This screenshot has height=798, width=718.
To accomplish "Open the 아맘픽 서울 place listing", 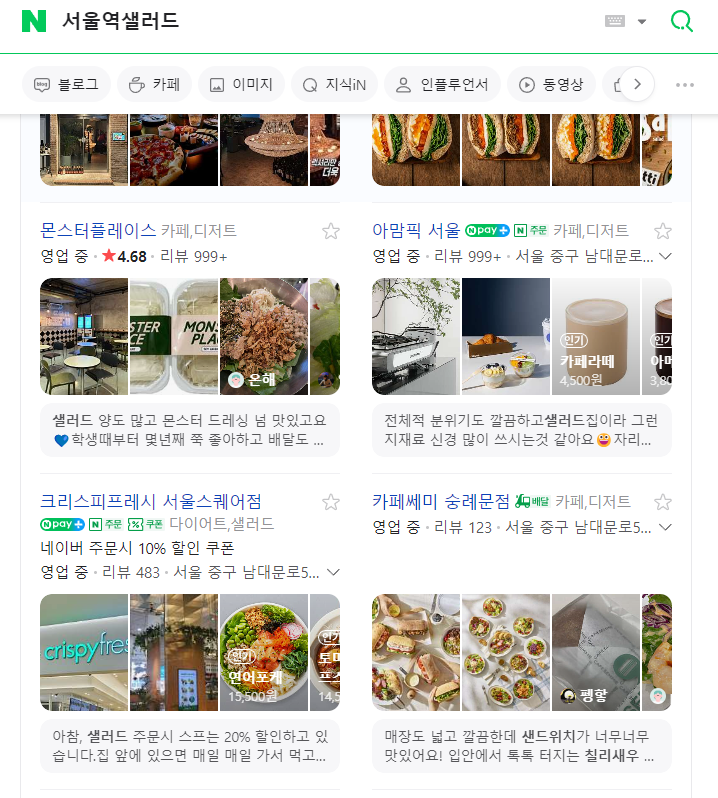I will [x=416, y=231].
